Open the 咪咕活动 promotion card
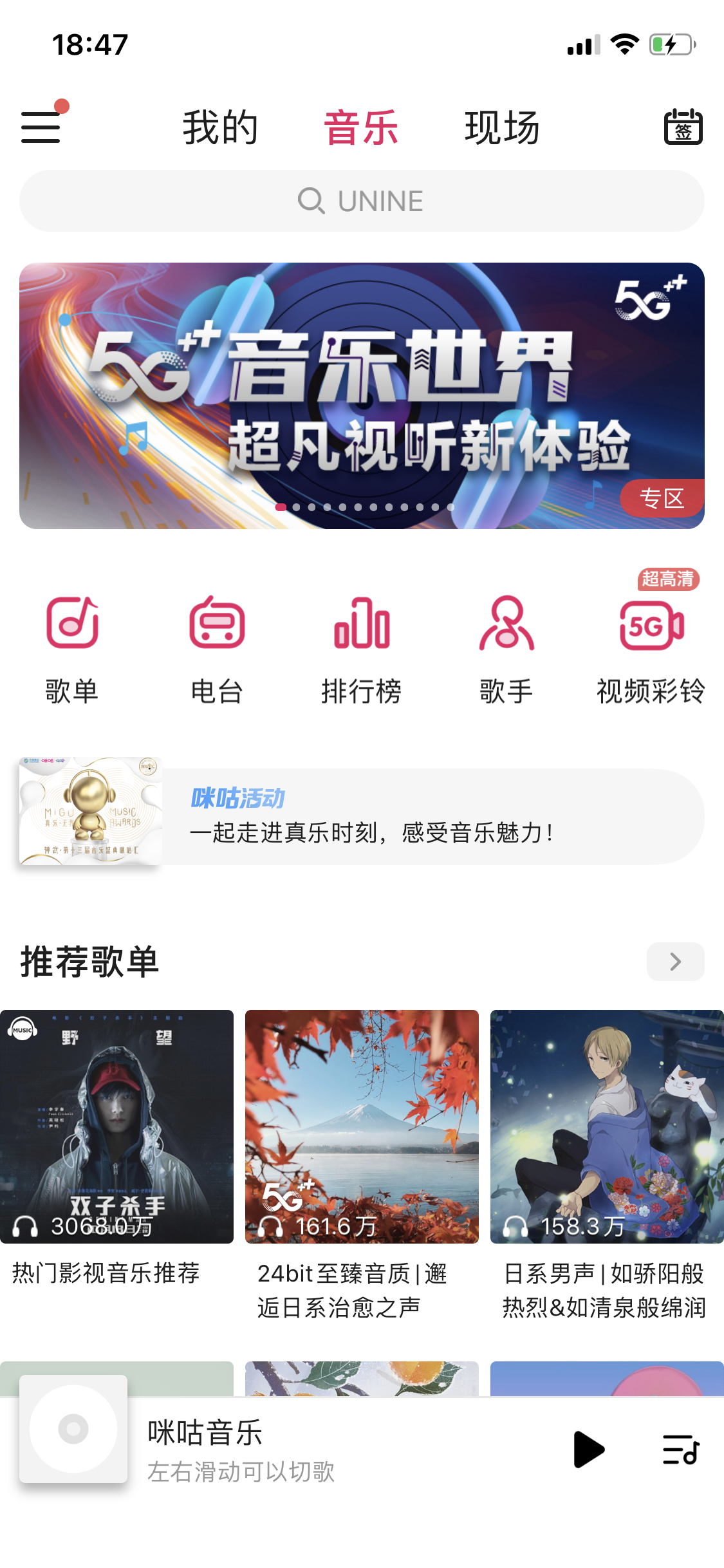The width and height of the screenshot is (724, 1568). tap(362, 812)
